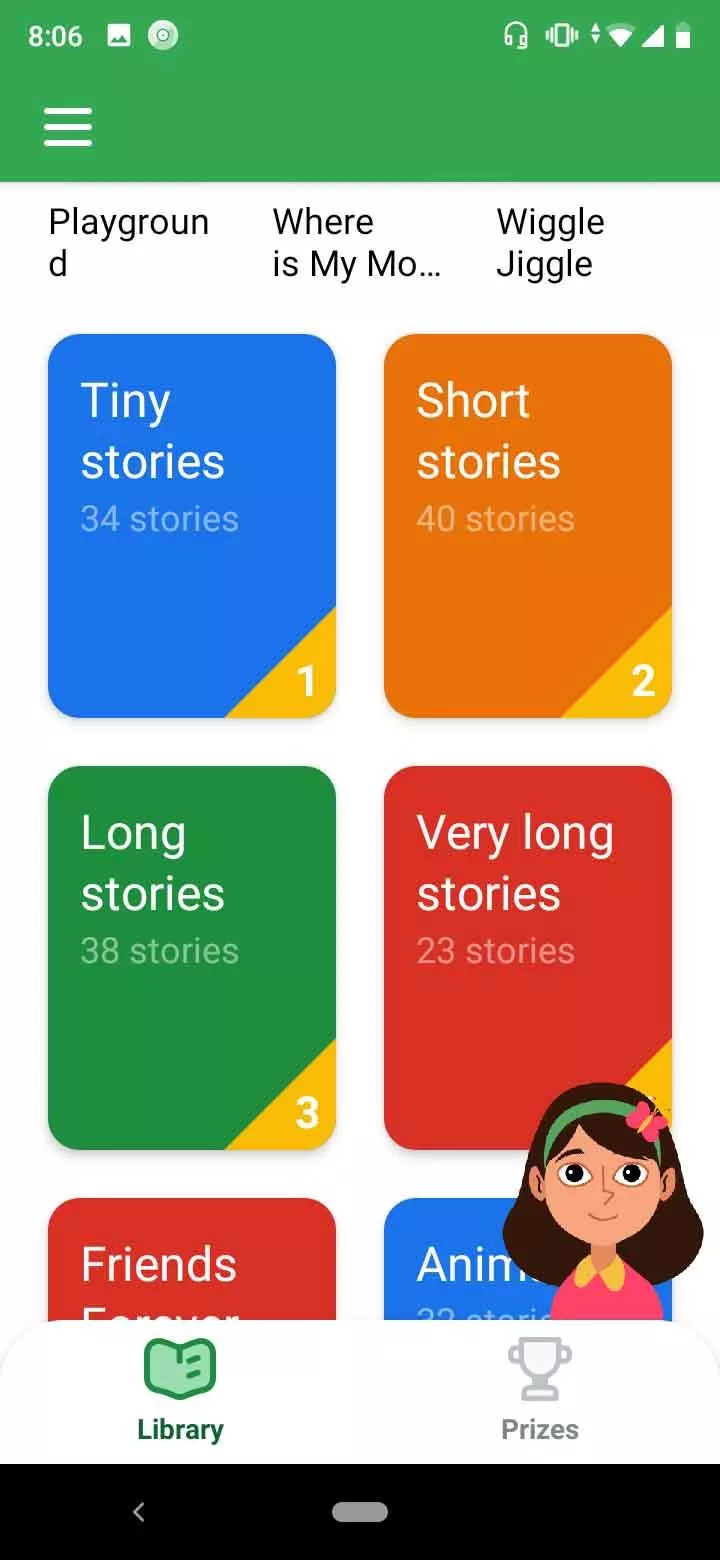Image resolution: width=720 pixels, height=1560 pixels.
Task: Go back using the system back button
Action: coord(139,1512)
